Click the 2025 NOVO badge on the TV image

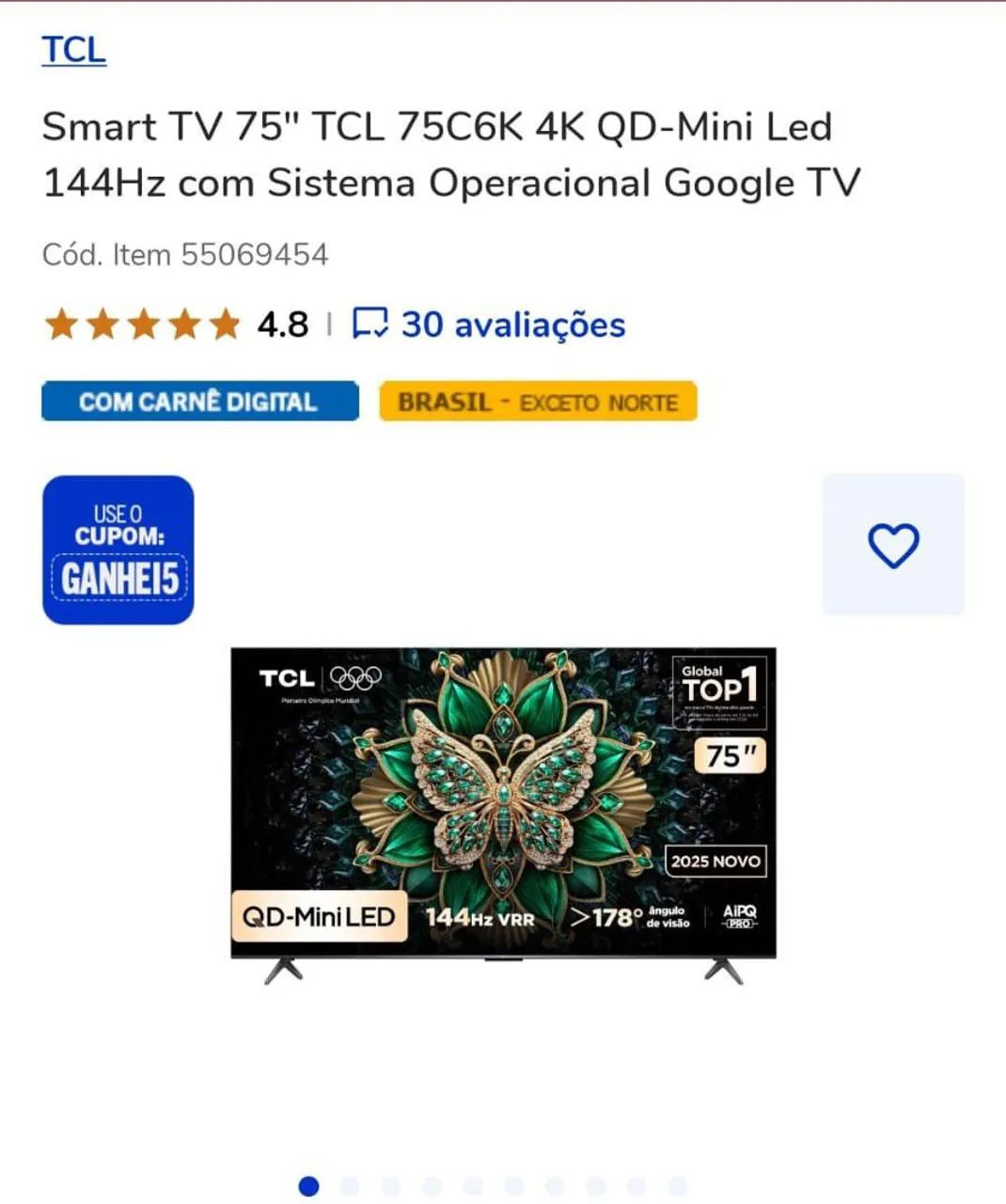(x=716, y=860)
